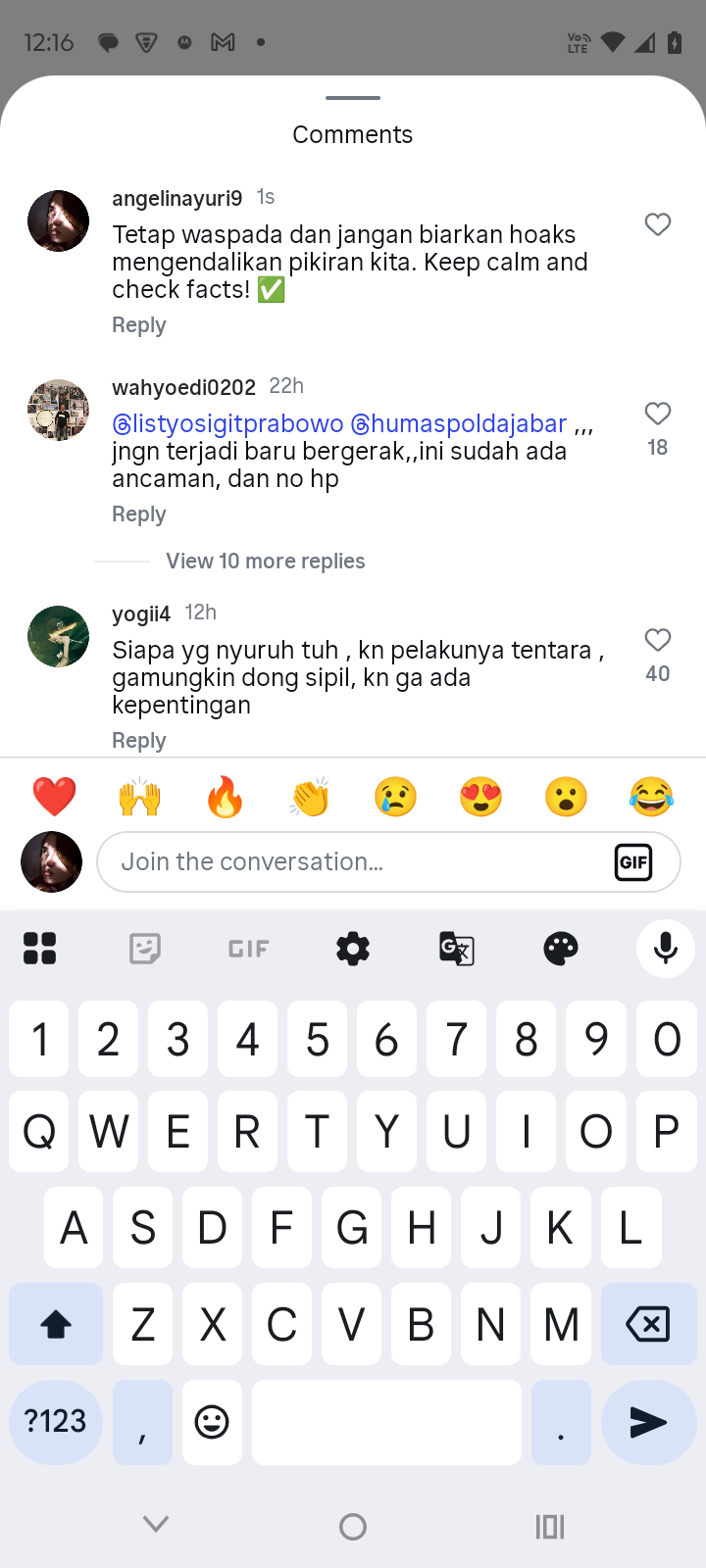Tap the Join the conversation field
Viewport: 706px width, 1568px height.
click(x=353, y=862)
